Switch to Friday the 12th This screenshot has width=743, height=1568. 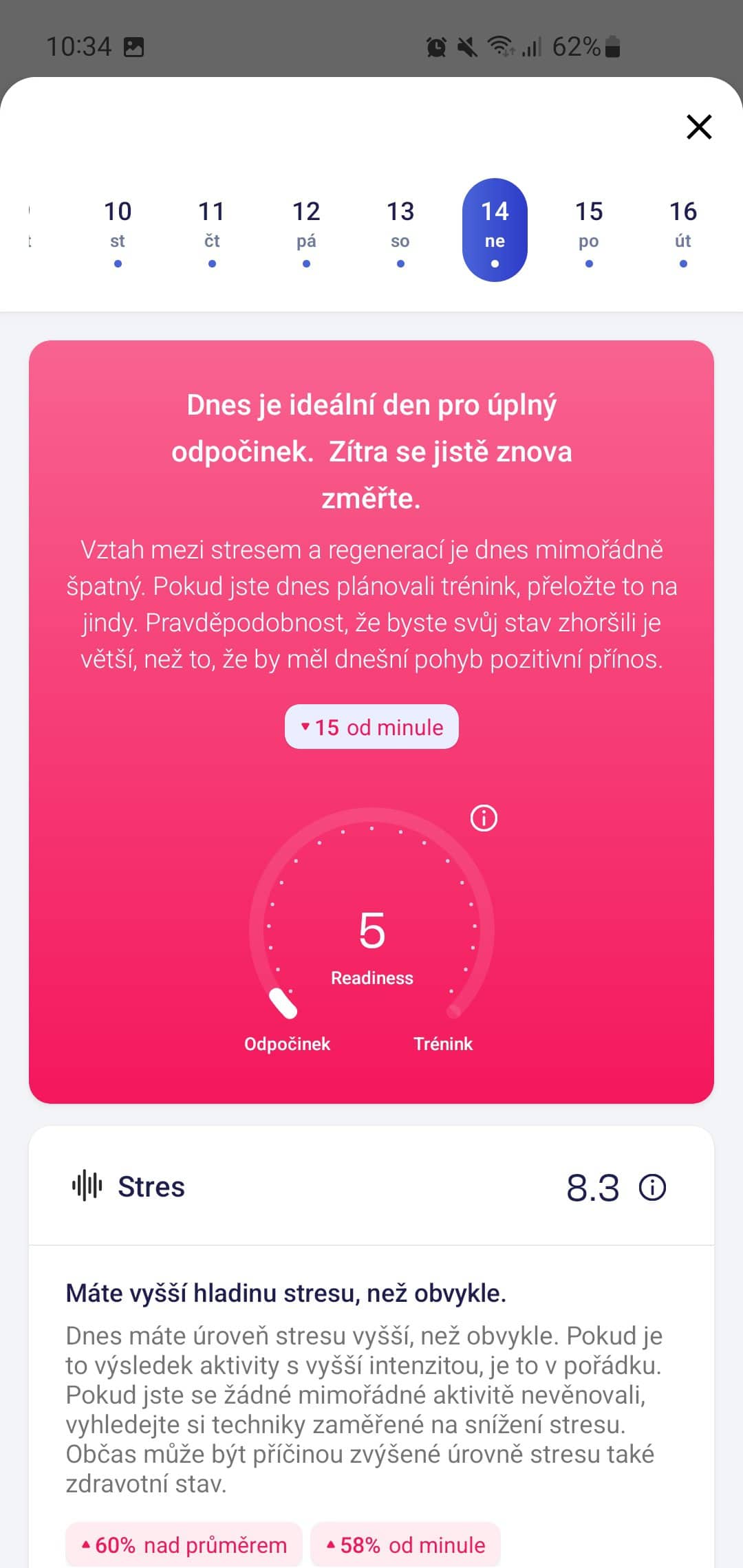306,230
